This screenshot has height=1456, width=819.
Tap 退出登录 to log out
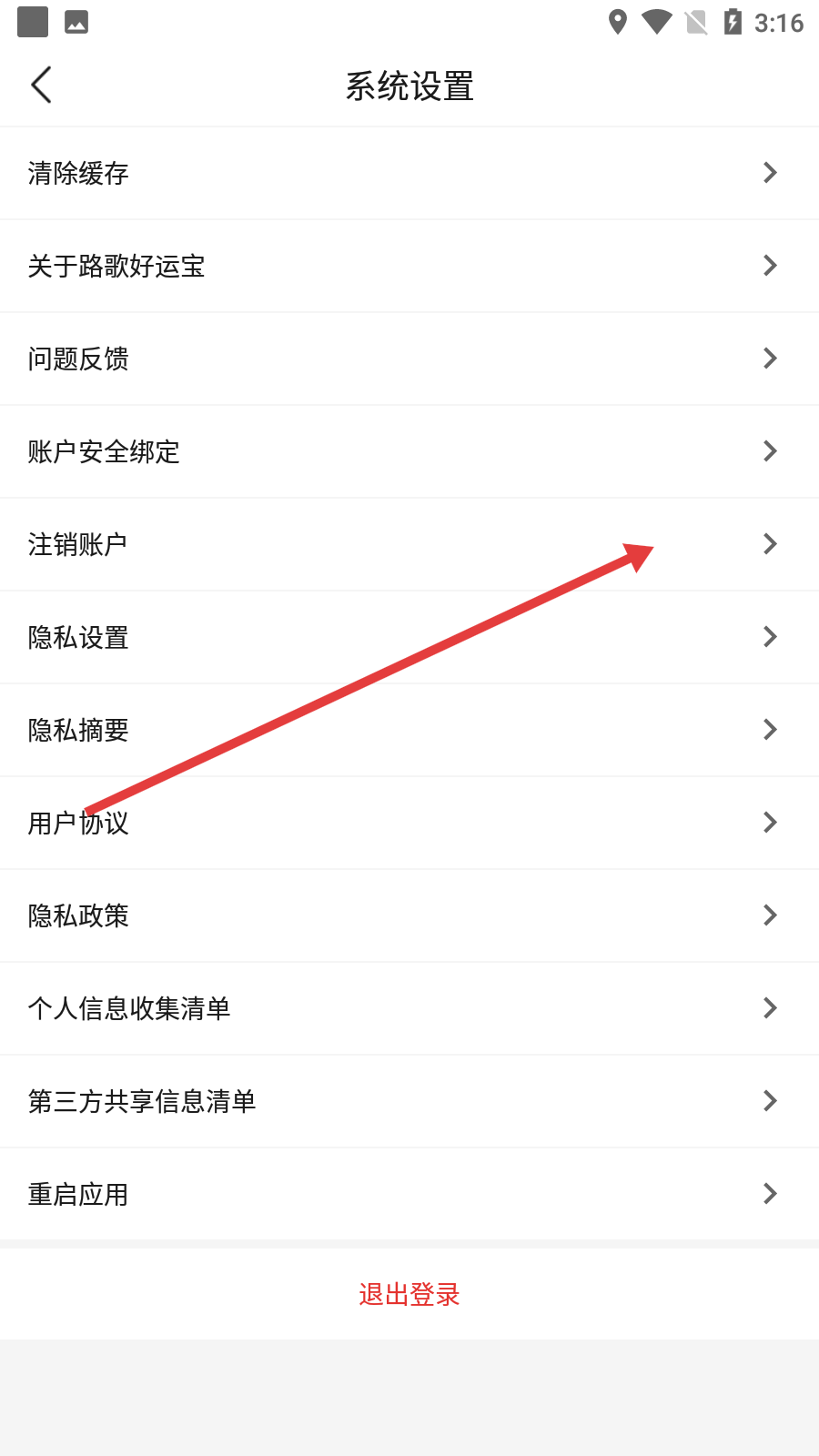[x=409, y=1294]
